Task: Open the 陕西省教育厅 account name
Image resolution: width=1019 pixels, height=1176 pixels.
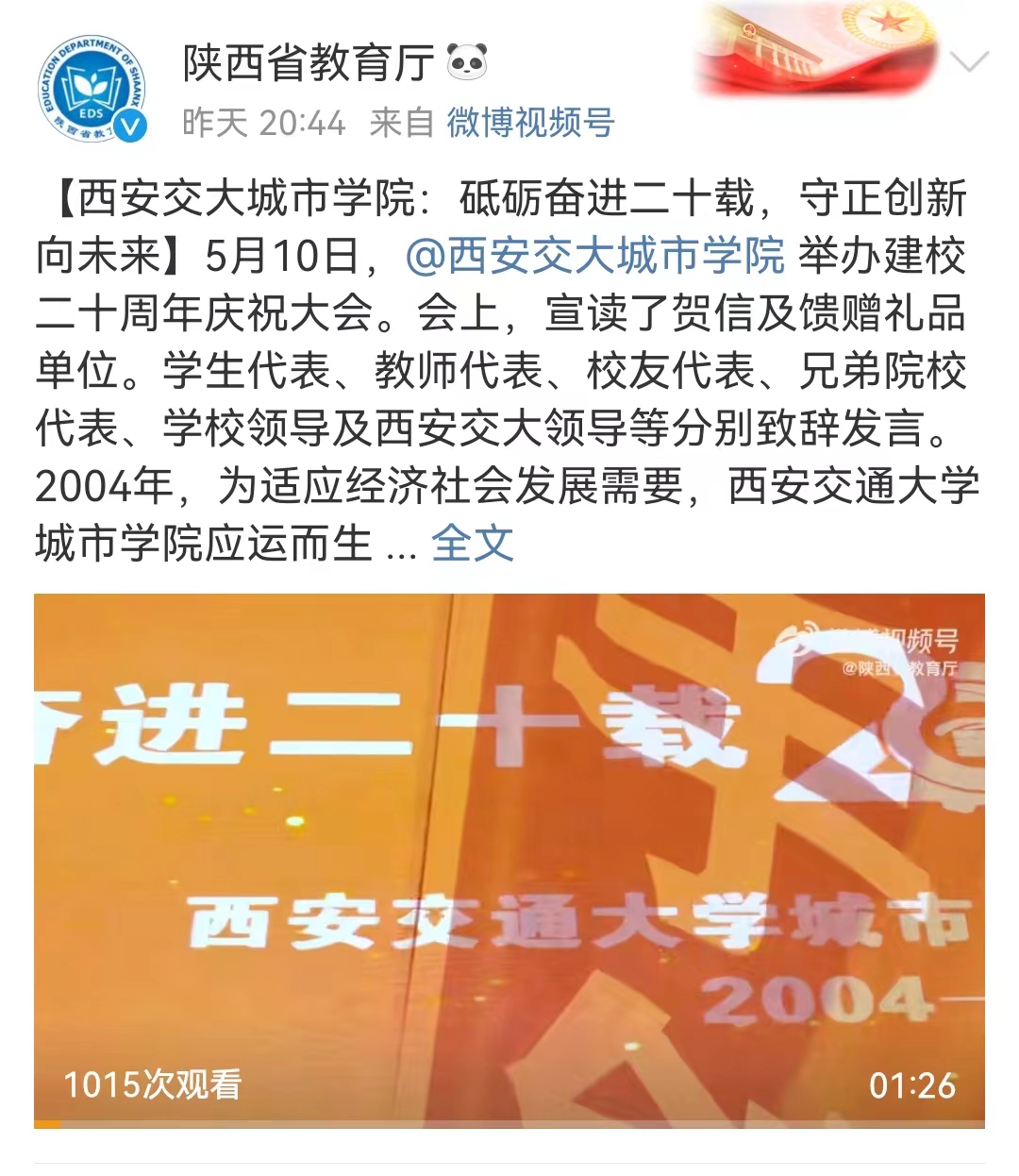Action: point(308,63)
